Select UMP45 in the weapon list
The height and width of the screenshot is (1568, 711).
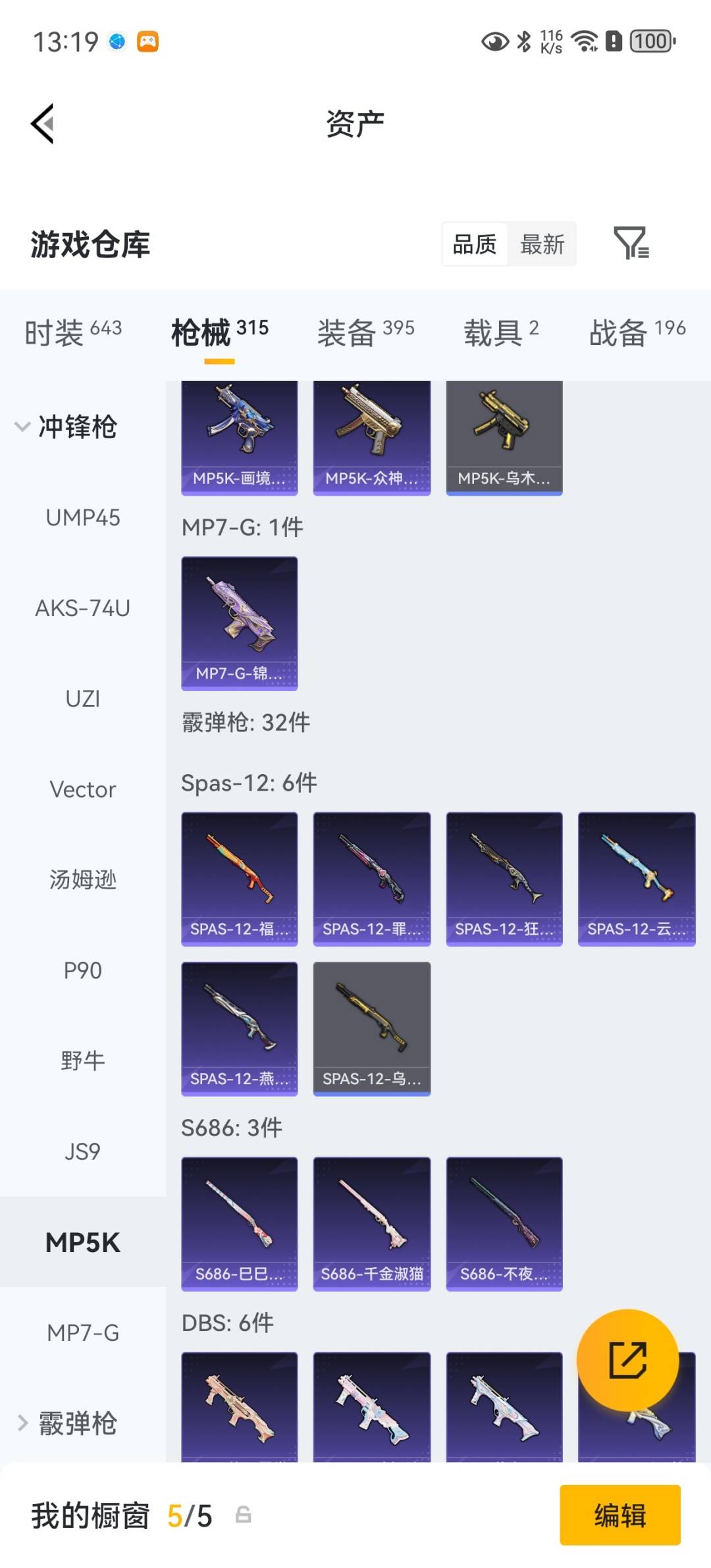point(83,518)
